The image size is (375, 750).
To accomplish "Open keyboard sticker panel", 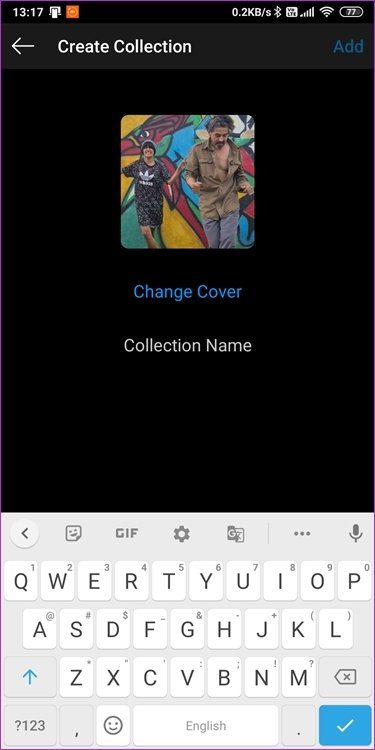I will point(73,533).
